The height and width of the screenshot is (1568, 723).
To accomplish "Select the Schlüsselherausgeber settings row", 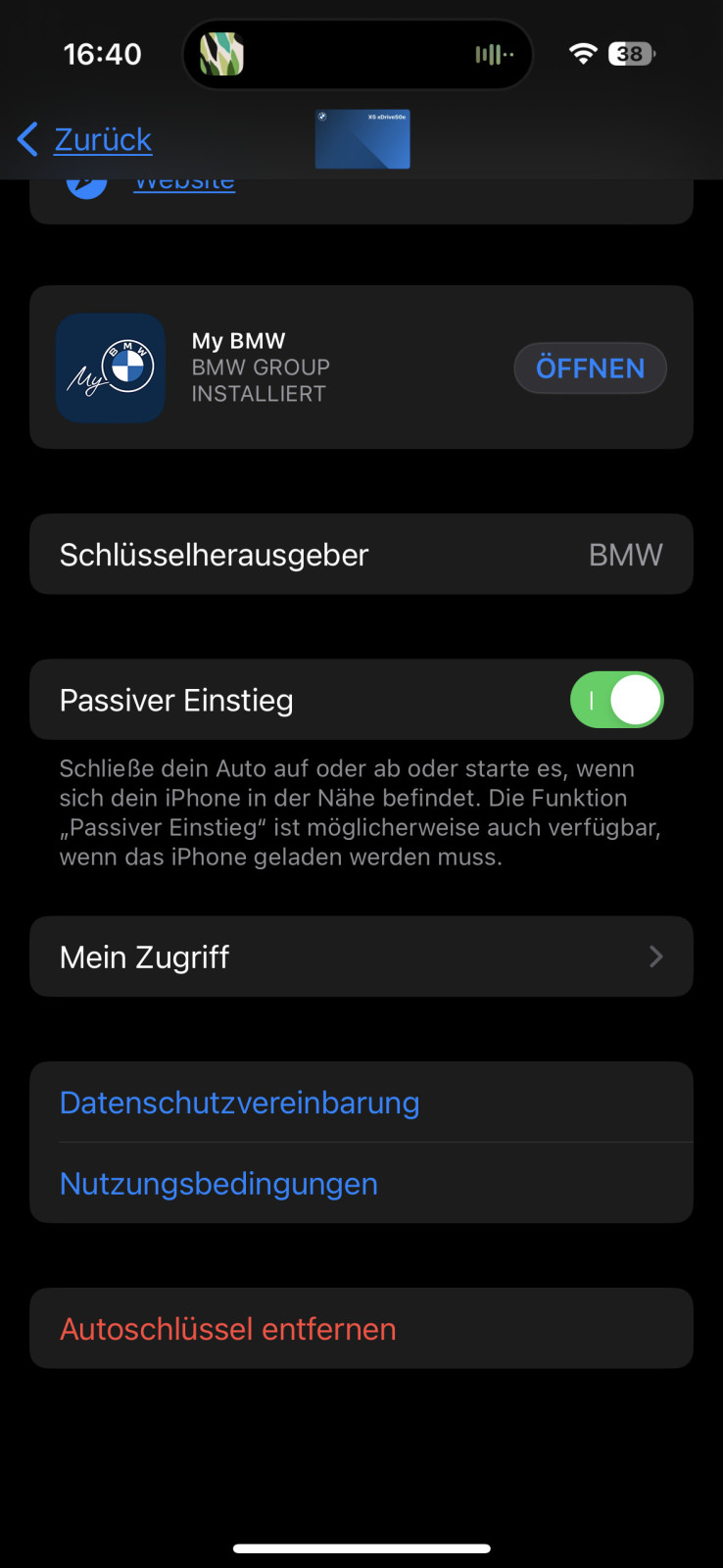I will point(361,554).
